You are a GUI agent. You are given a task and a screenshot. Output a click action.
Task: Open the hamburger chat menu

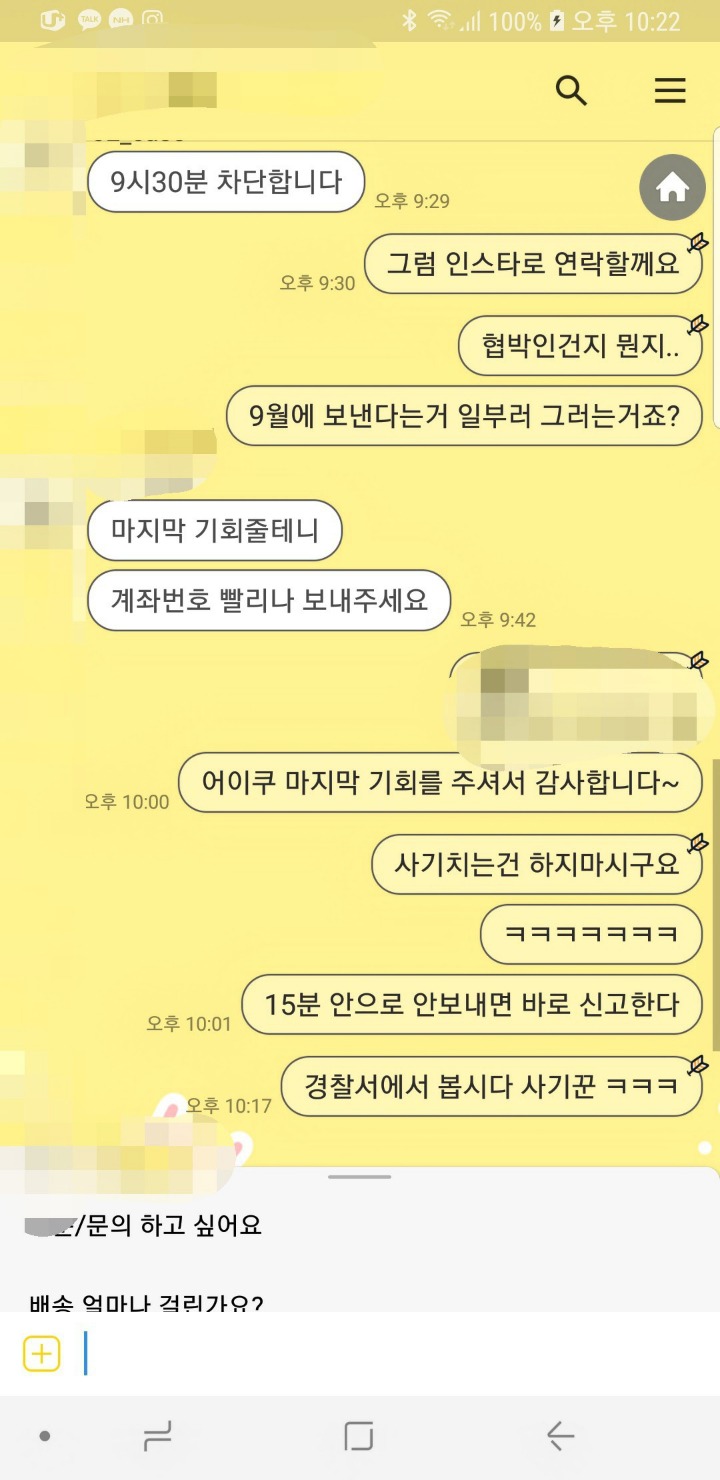pos(670,91)
